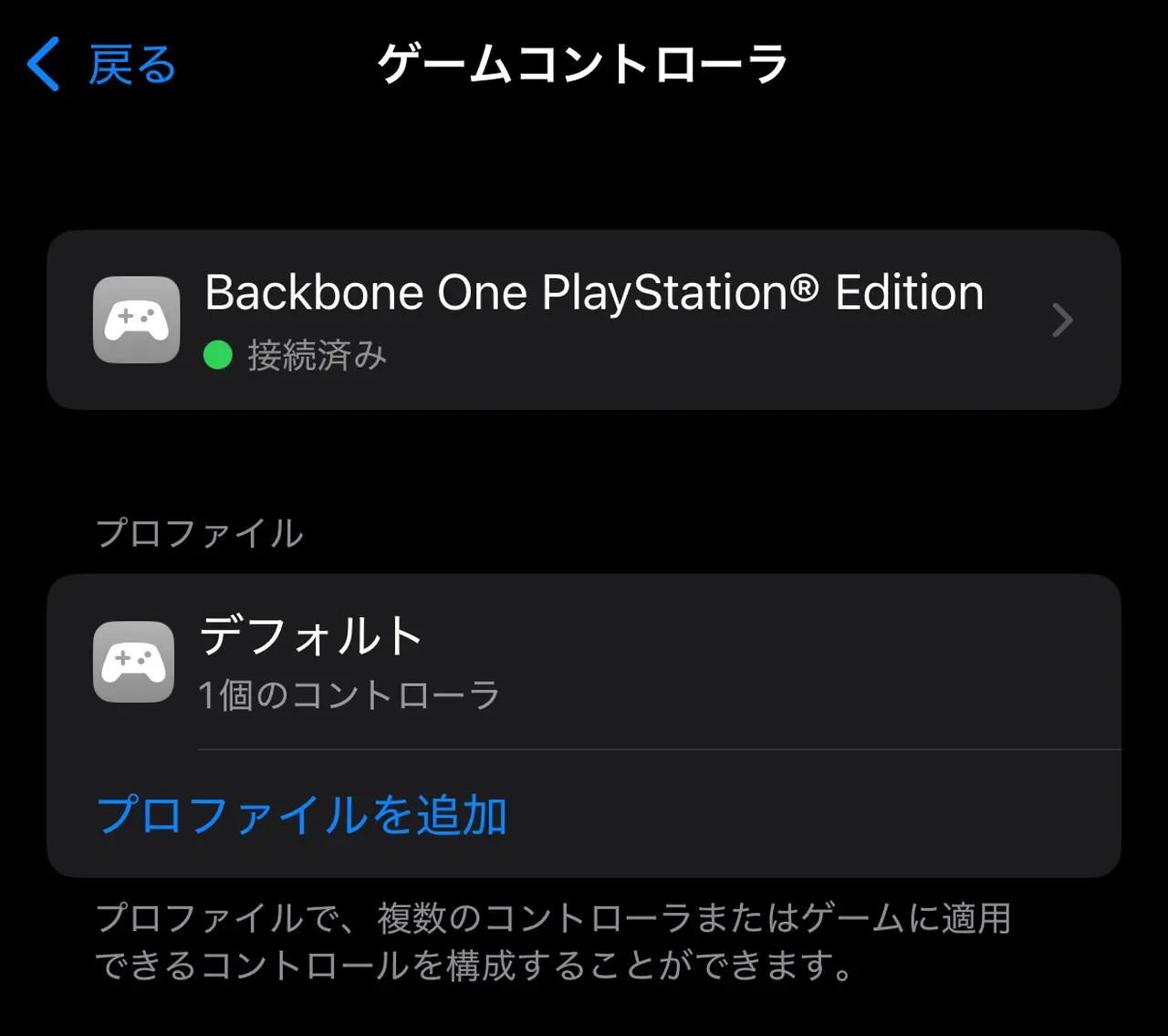Viewport: 1168px width, 1036px height.
Task: Open Backbone One PlayStation Edition controller settings
Action: pos(584,319)
